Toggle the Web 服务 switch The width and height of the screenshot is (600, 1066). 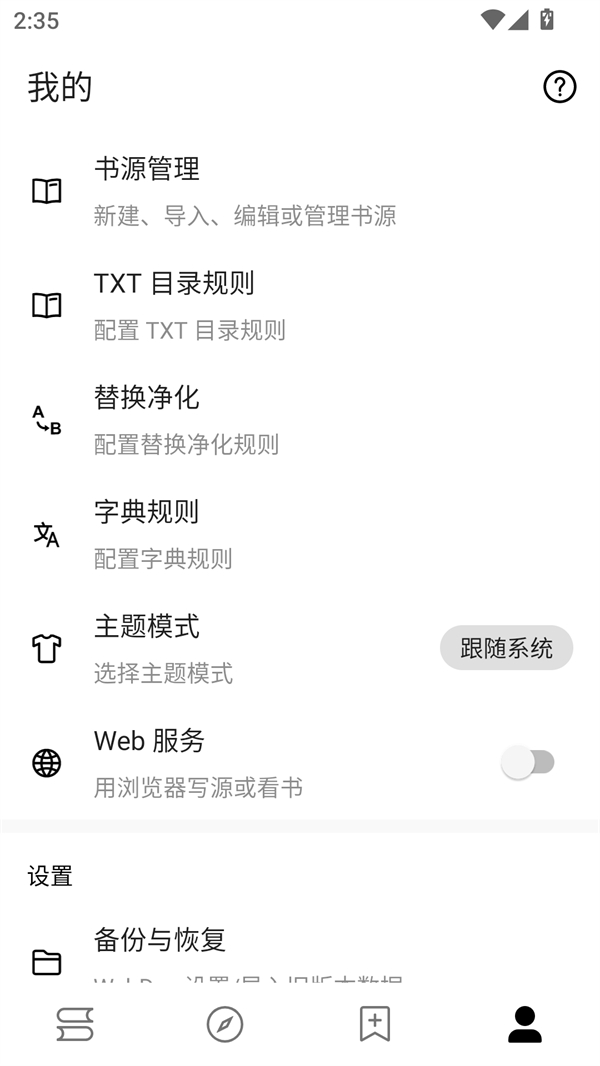tap(528, 763)
